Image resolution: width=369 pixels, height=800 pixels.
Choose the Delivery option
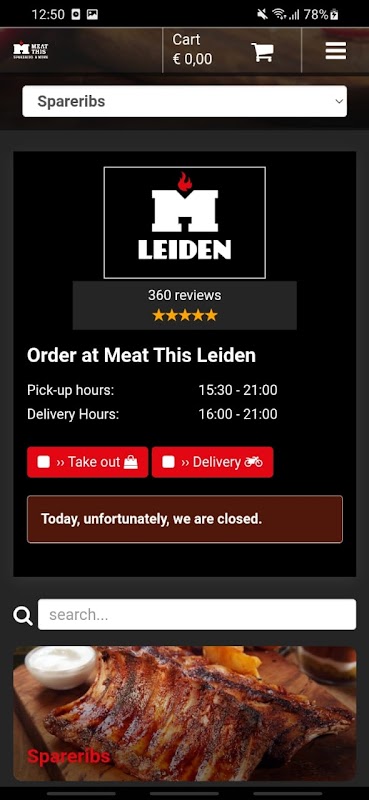[x=212, y=462]
